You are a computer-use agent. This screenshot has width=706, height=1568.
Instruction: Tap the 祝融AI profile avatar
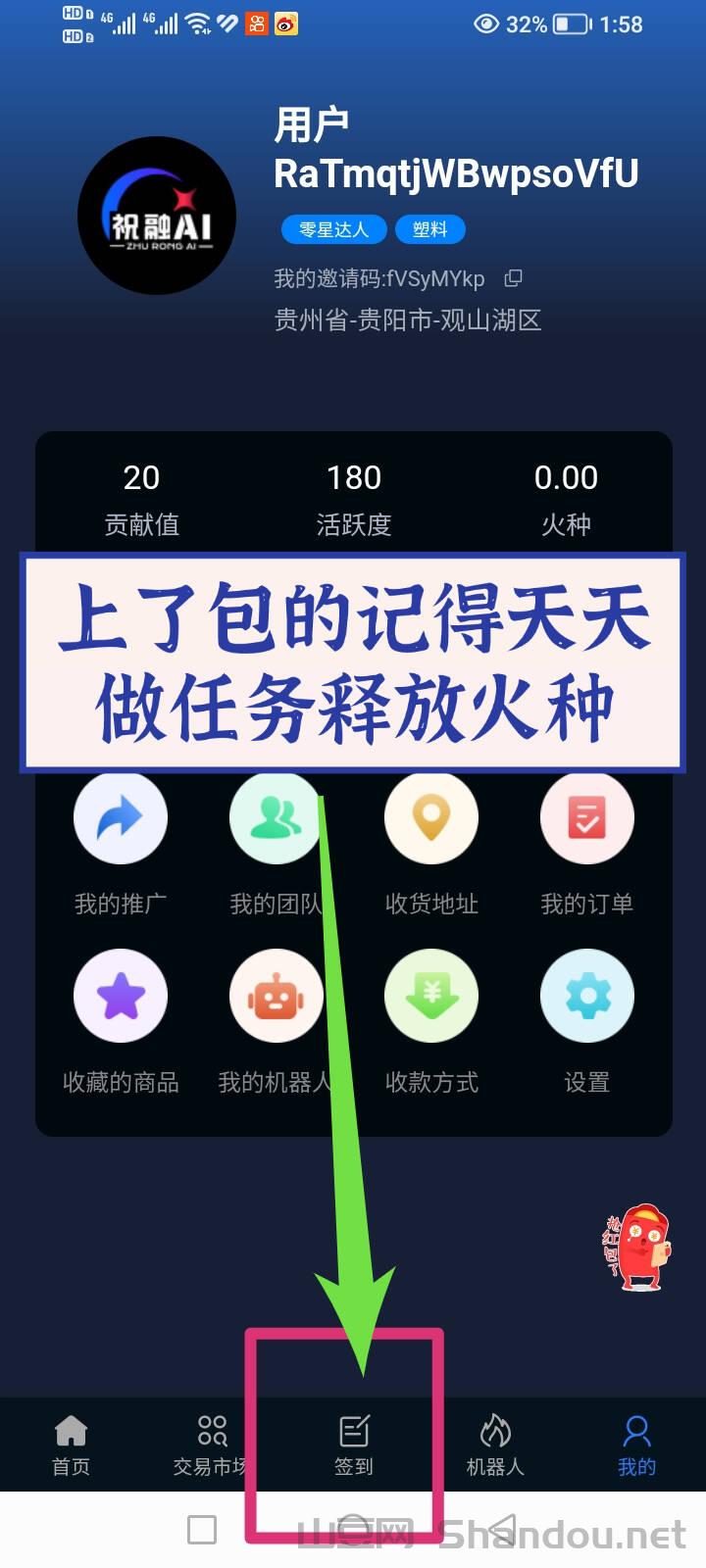coord(157,216)
